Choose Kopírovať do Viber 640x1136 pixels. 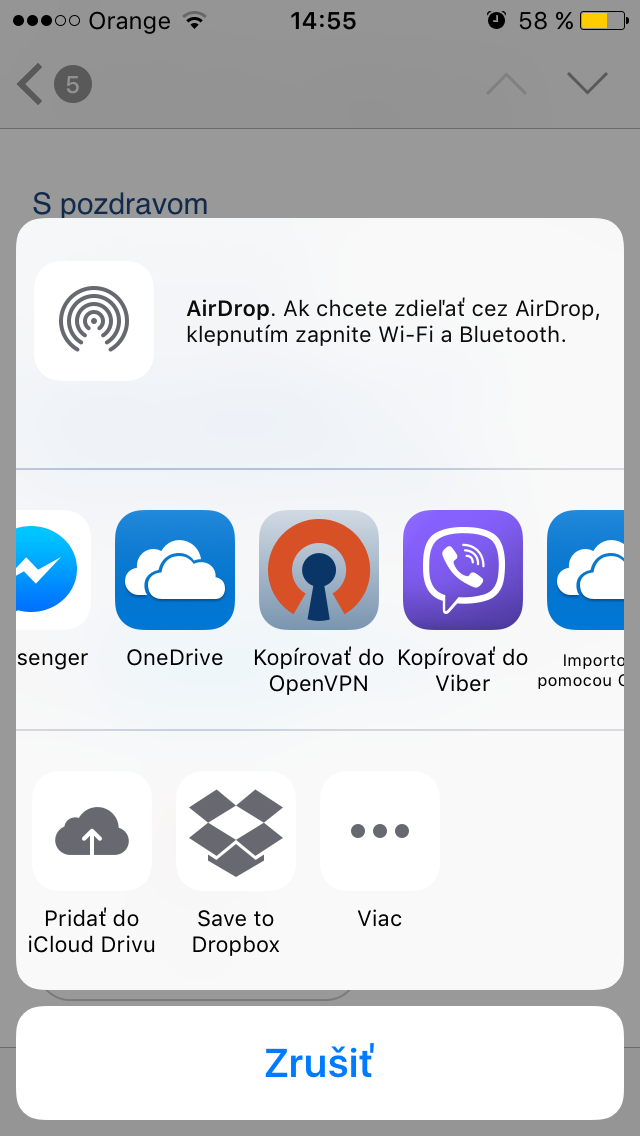(463, 570)
